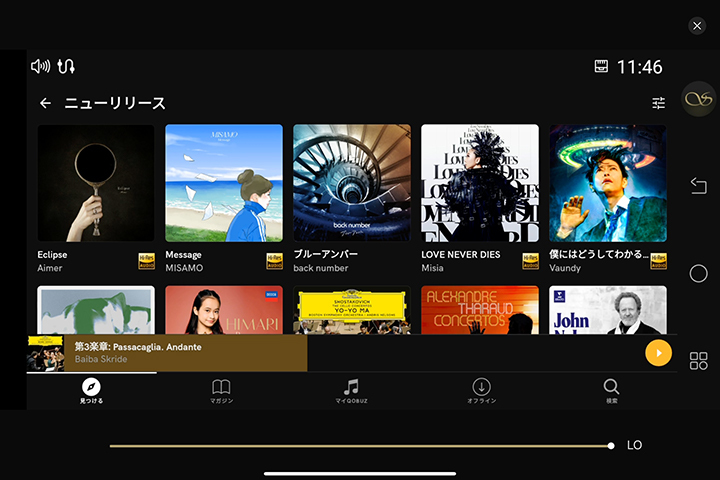
Task: Open the Eclipse album by Aimer
Action: pyautogui.click(x=96, y=183)
